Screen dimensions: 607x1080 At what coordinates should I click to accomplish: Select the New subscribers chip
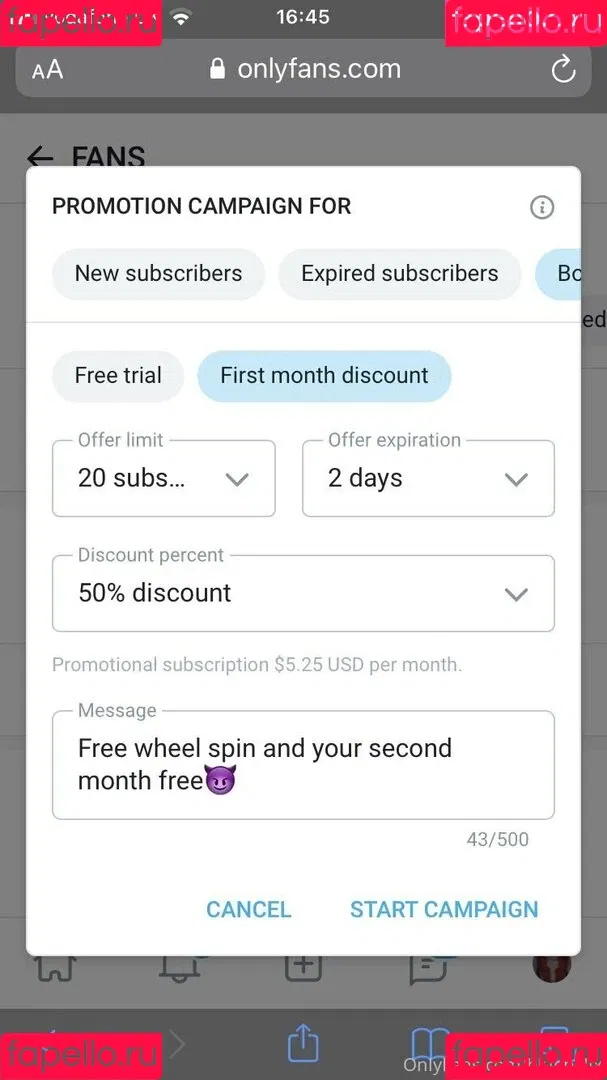tap(158, 274)
